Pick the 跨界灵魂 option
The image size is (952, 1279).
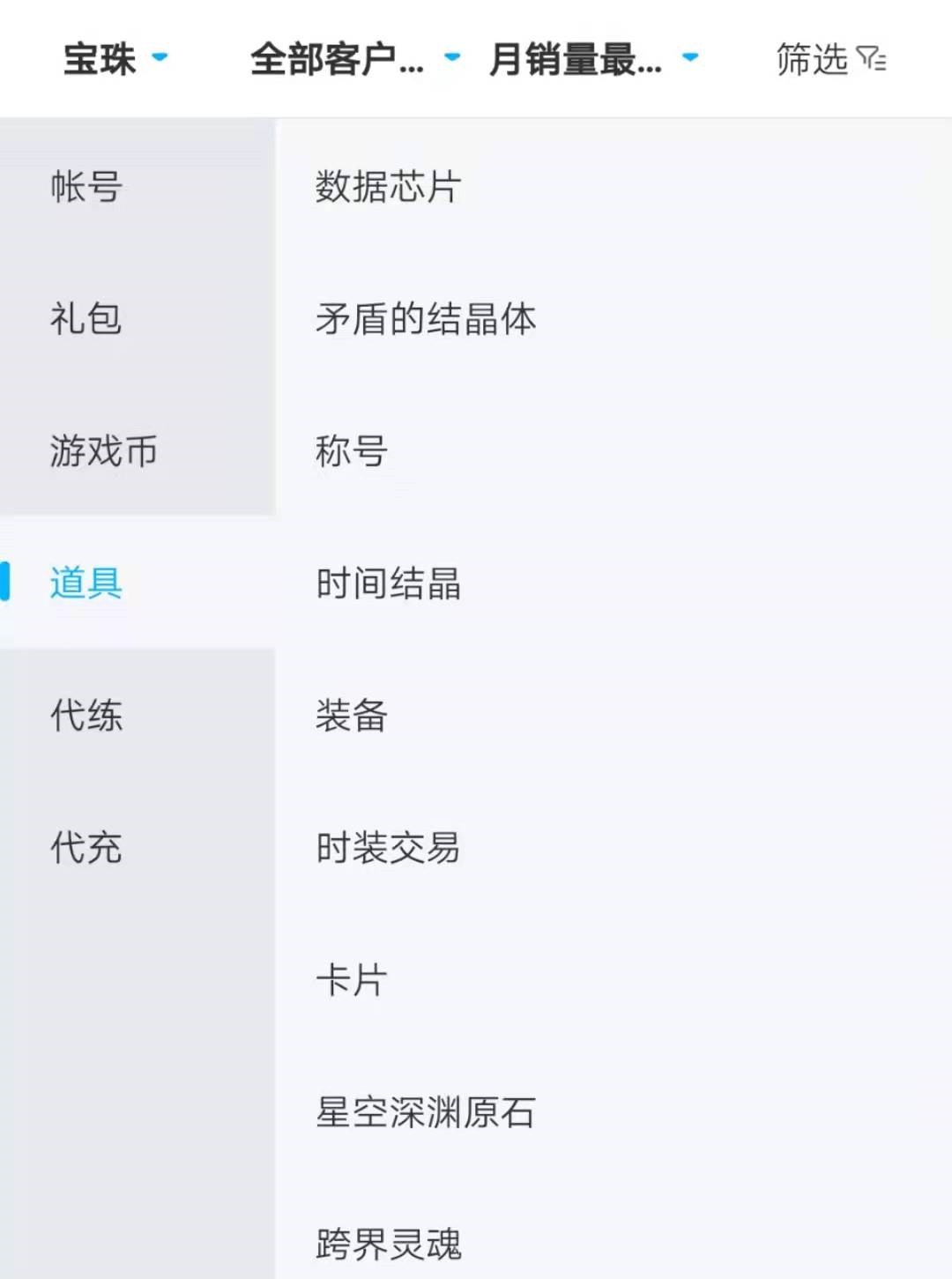click(x=388, y=1244)
